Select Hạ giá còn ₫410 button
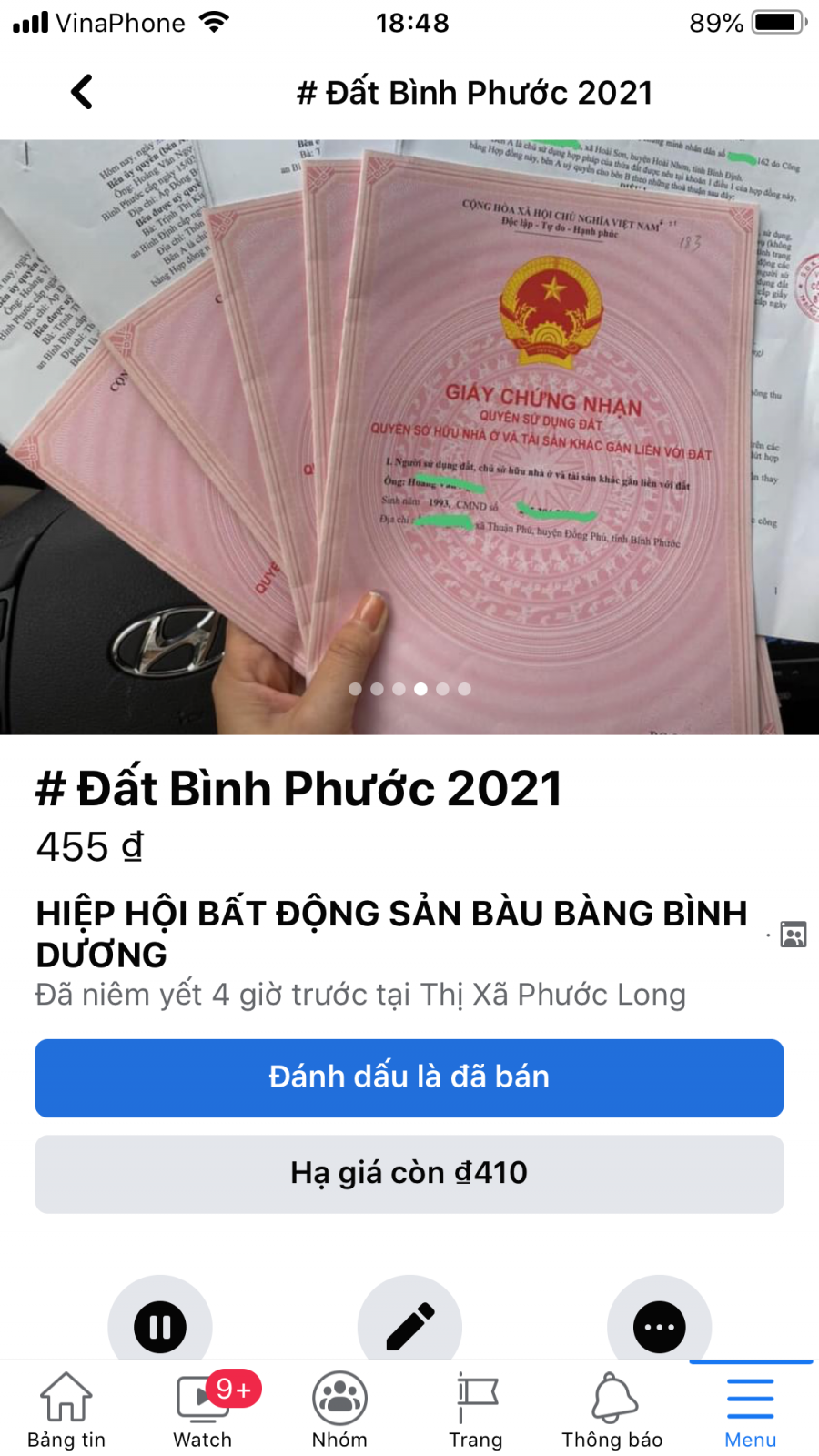 409,1173
